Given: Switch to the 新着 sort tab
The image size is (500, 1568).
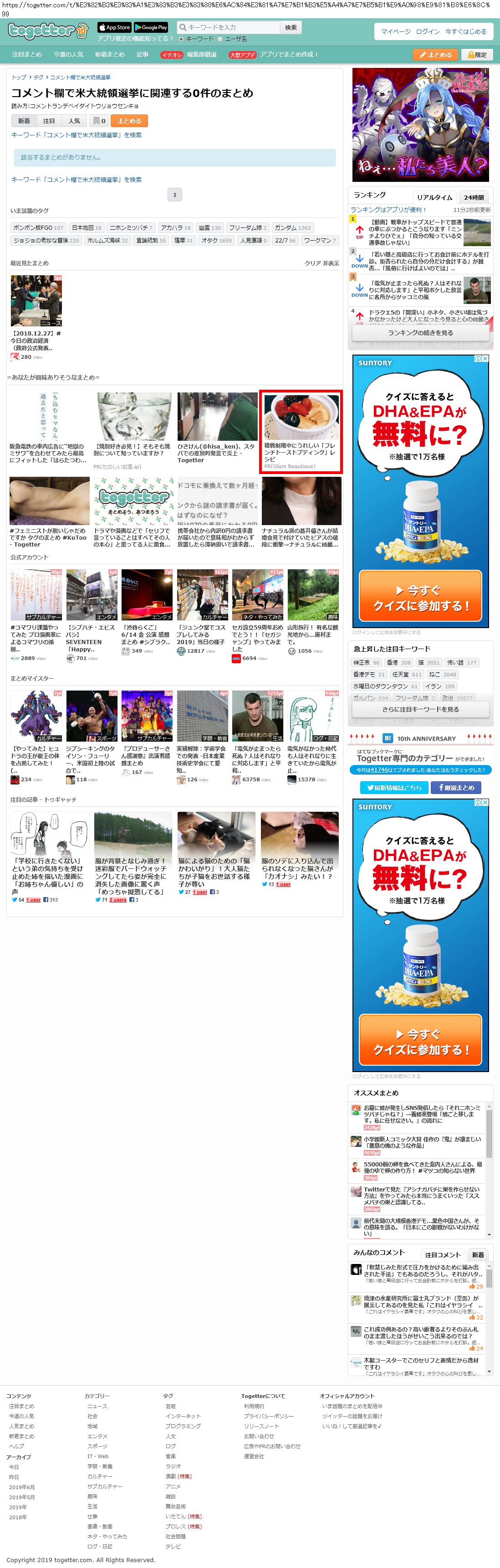Looking at the screenshot, I should [24, 121].
